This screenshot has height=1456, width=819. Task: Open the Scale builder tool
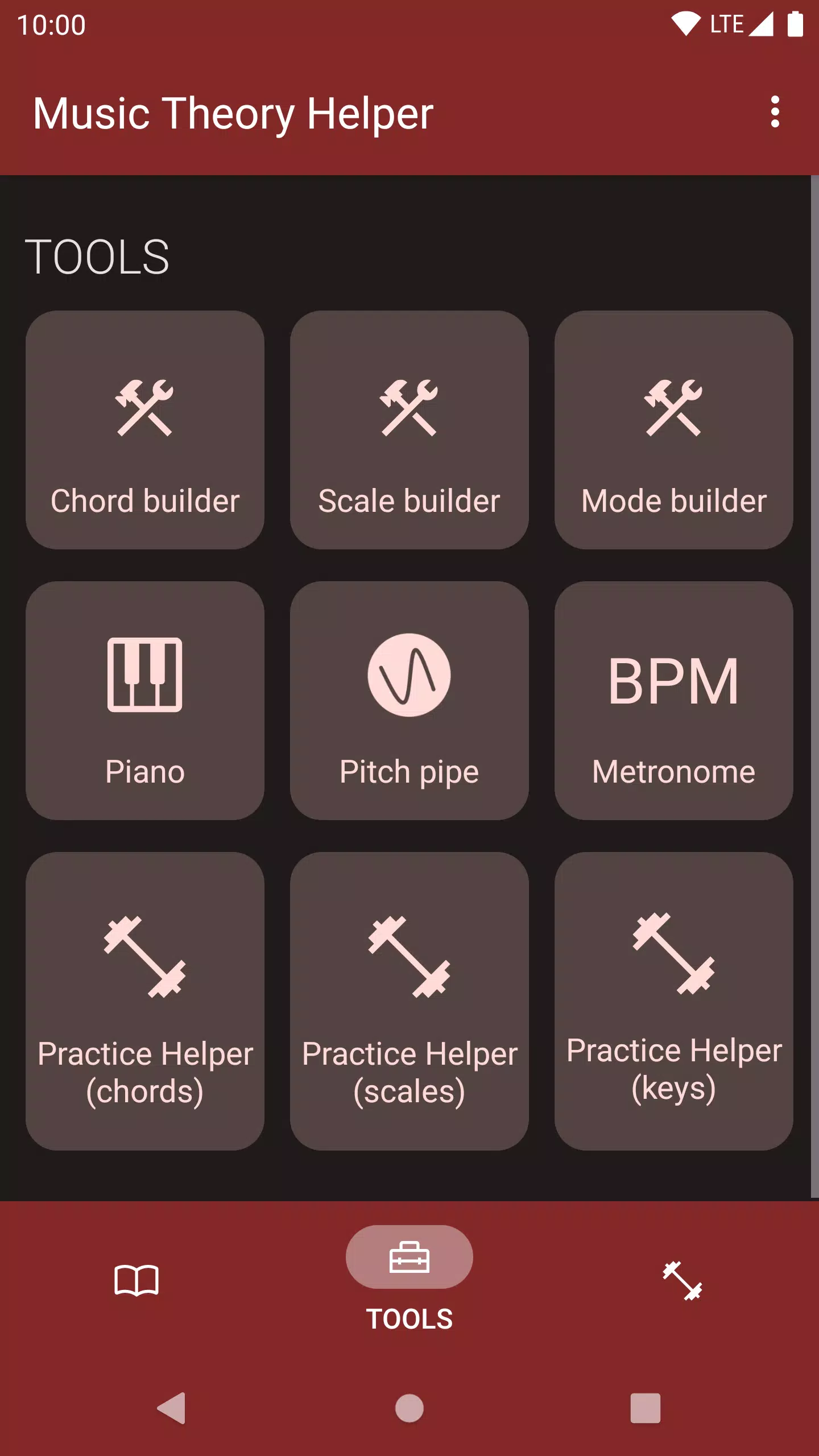tap(409, 430)
